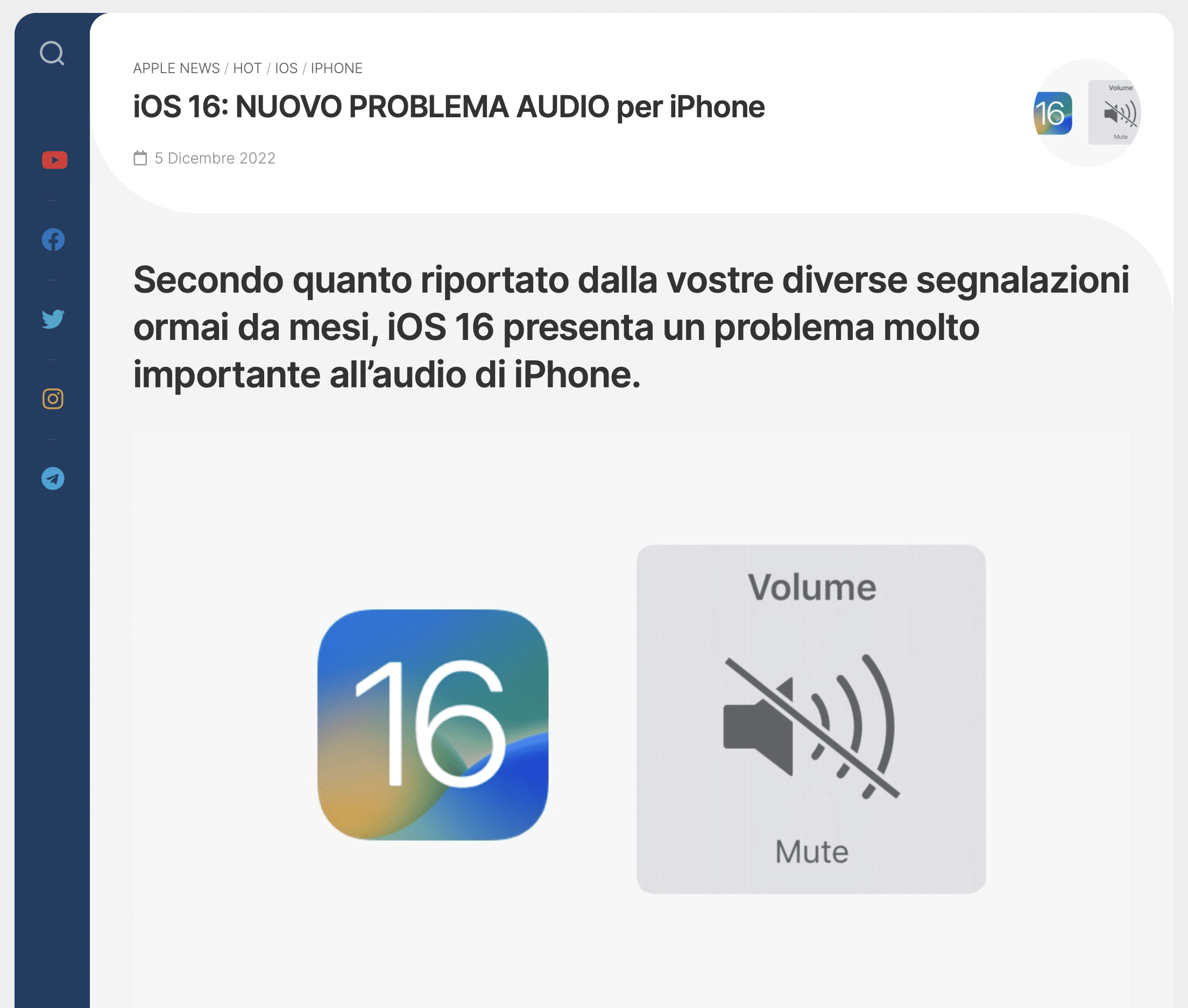Open the APPLE NEWS category
The height and width of the screenshot is (1008, 1188).
tap(176, 68)
